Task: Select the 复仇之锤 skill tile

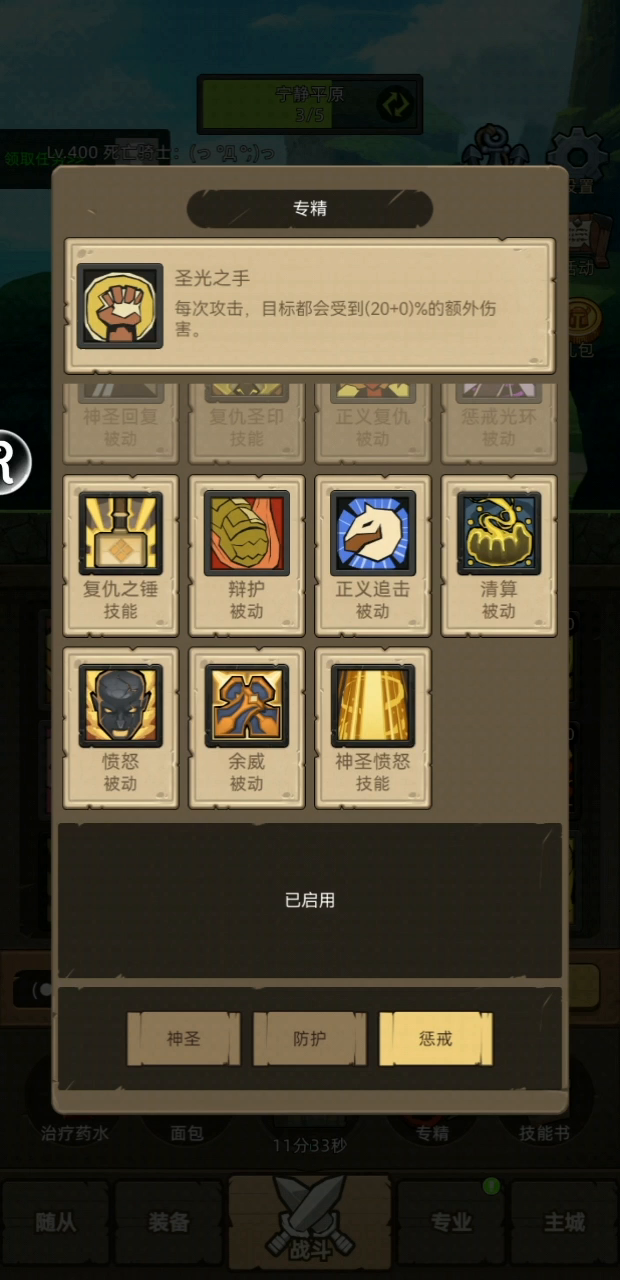Action: tap(121, 555)
